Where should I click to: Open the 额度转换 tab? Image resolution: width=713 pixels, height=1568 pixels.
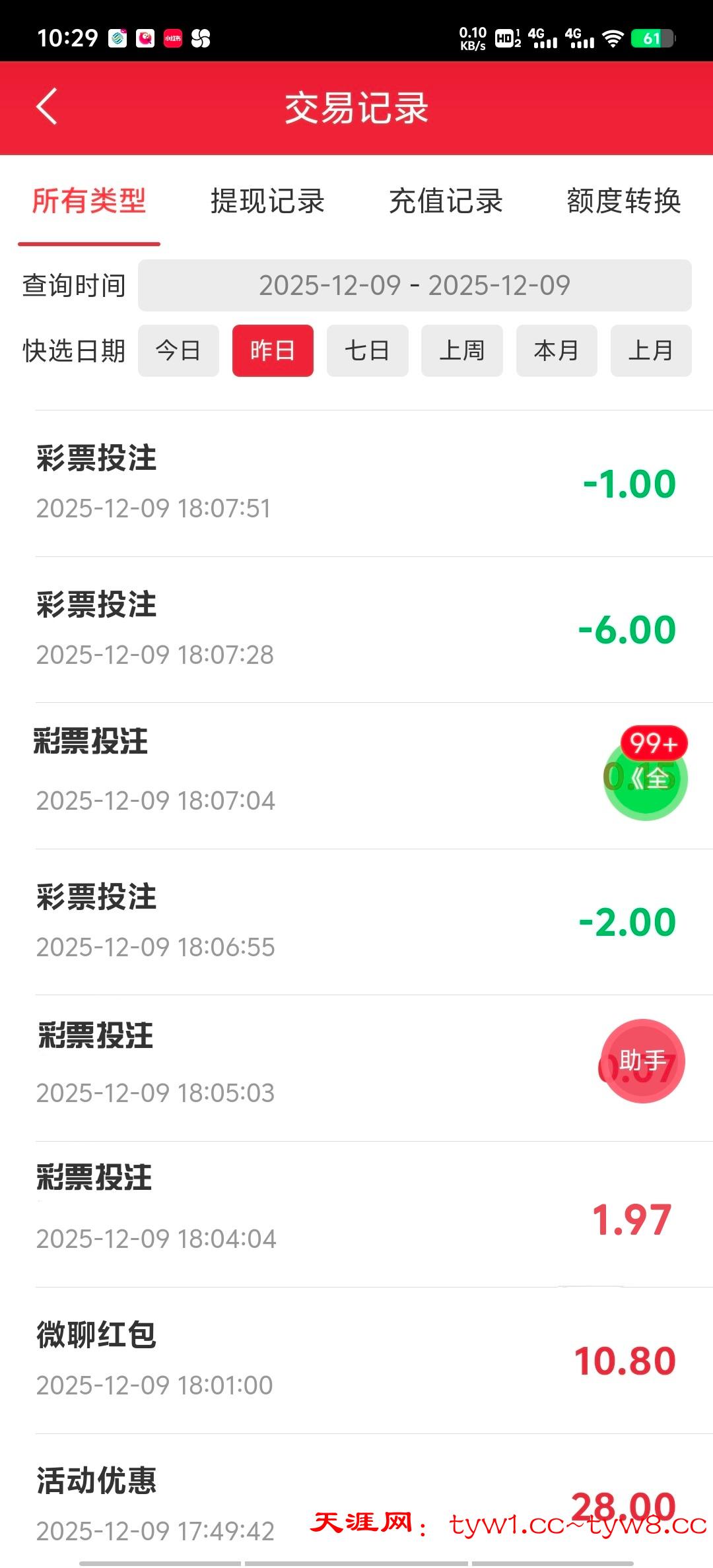pos(623,201)
